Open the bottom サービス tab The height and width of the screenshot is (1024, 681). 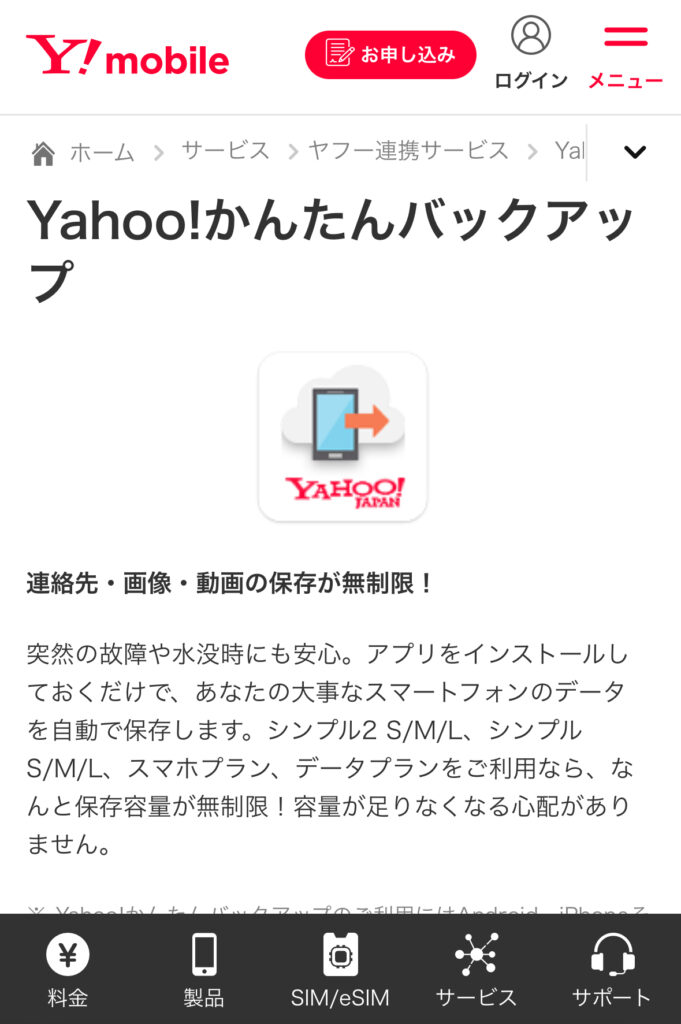tap(476, 970)
